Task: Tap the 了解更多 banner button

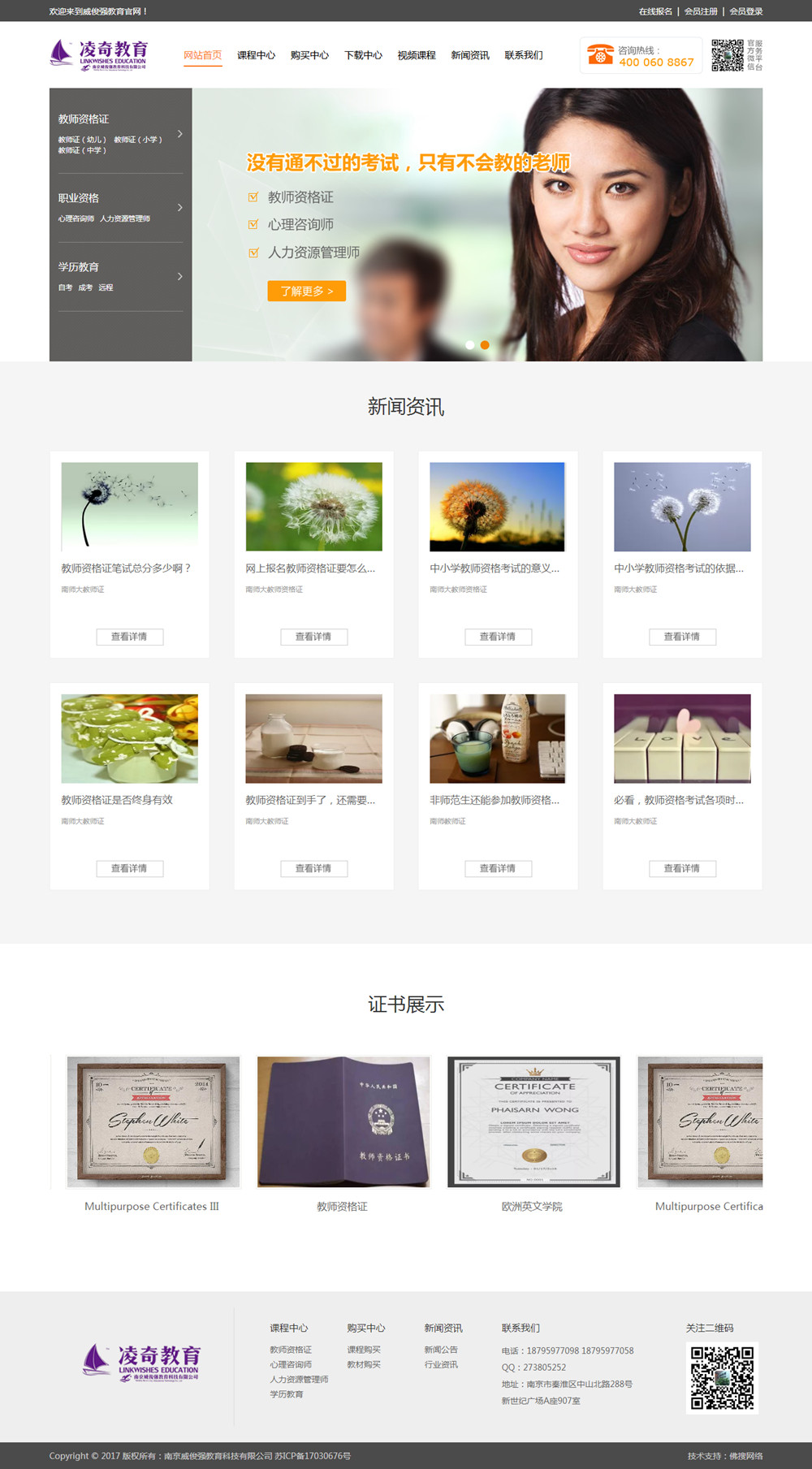Action: point(306,291)
